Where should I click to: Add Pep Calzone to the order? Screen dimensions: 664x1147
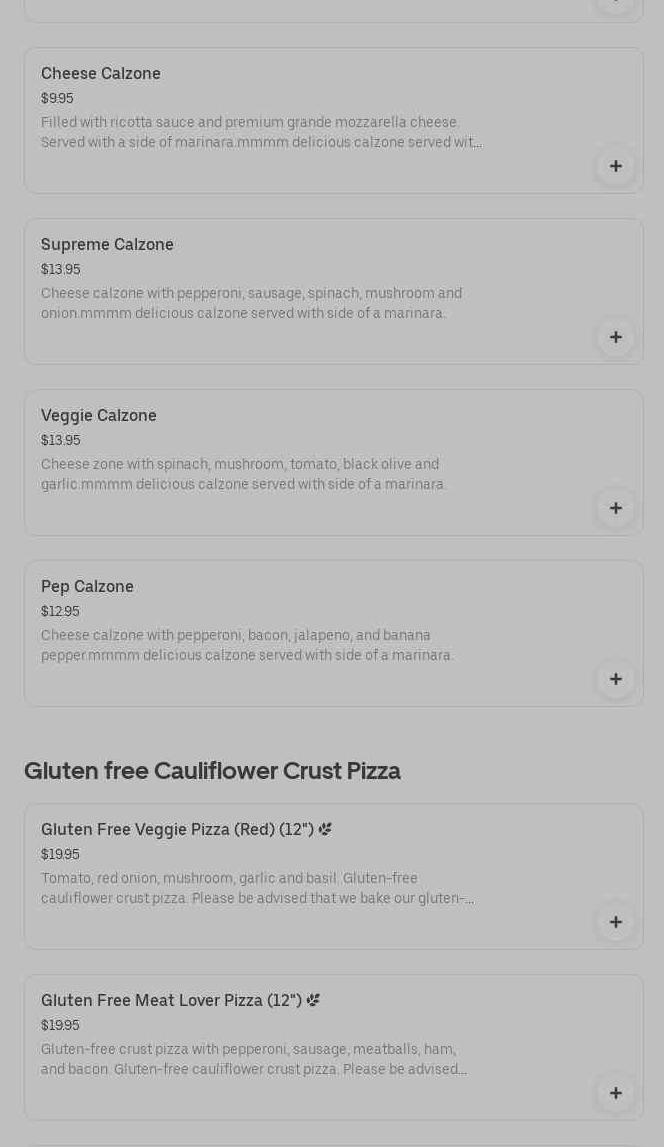[x=615, y=679]
